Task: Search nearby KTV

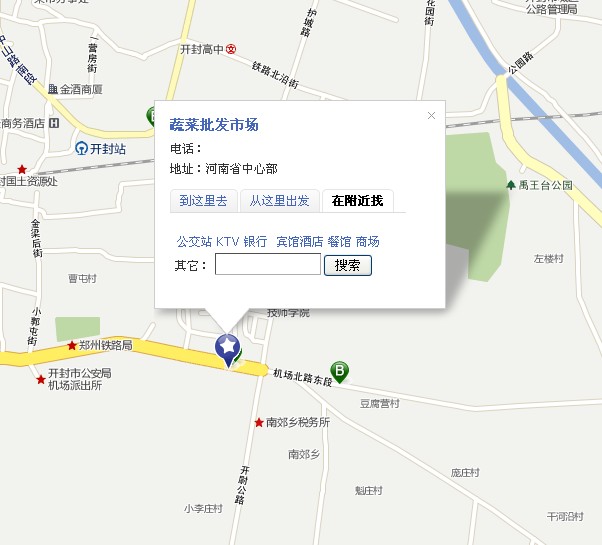Action: click(x=228, y=242)
